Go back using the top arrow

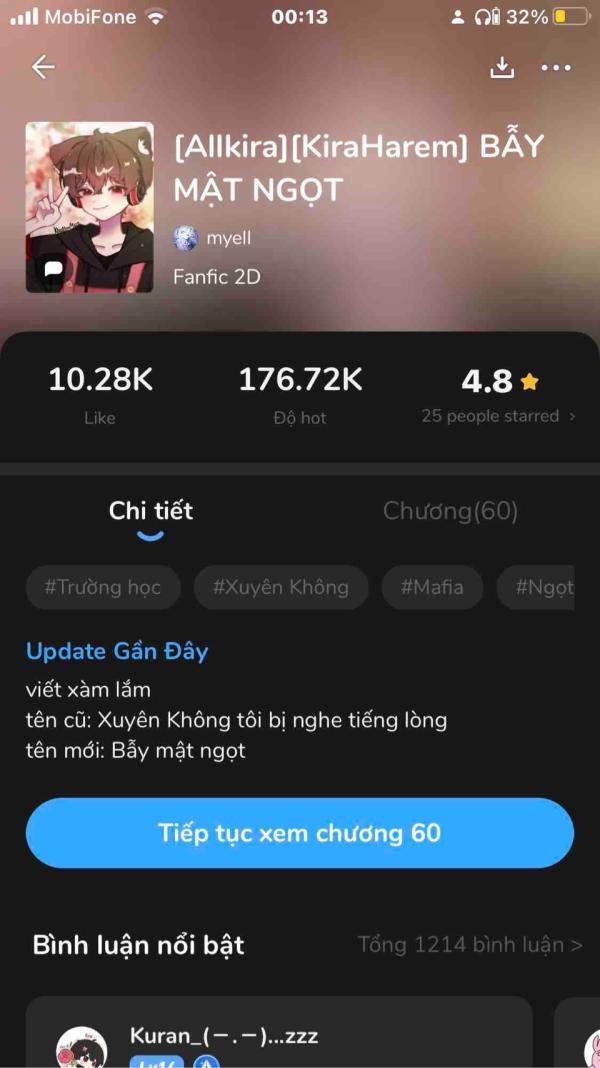tap(43, 67)
